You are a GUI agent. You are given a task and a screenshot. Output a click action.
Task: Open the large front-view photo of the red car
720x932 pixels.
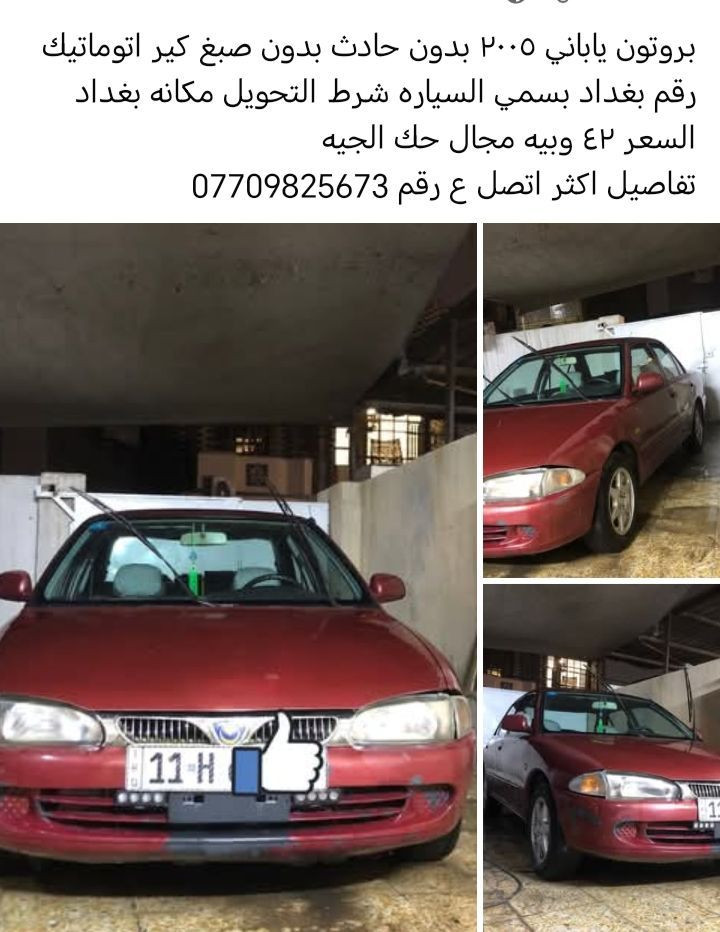[238, 577]
